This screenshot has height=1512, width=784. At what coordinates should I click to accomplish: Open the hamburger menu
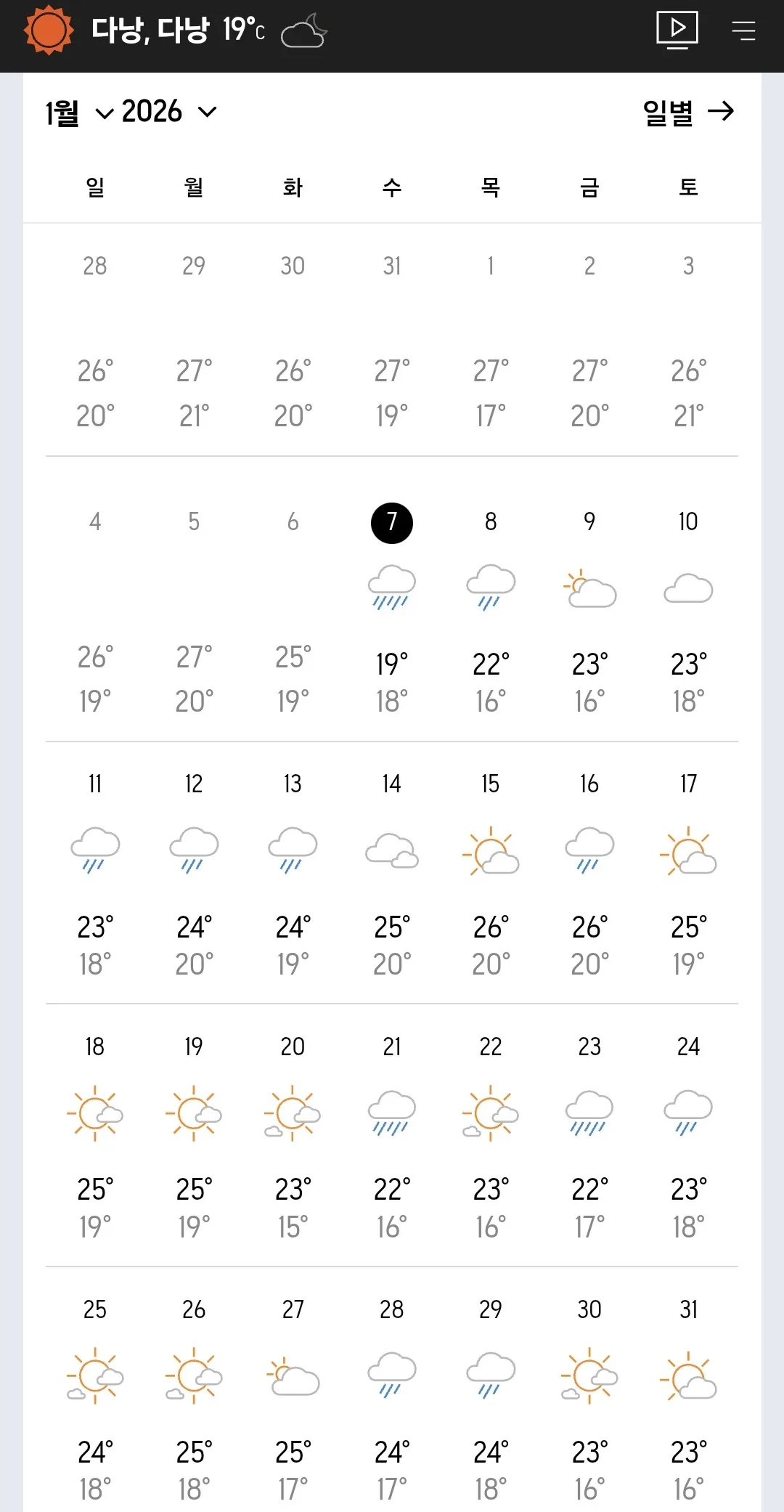point(743,31)
